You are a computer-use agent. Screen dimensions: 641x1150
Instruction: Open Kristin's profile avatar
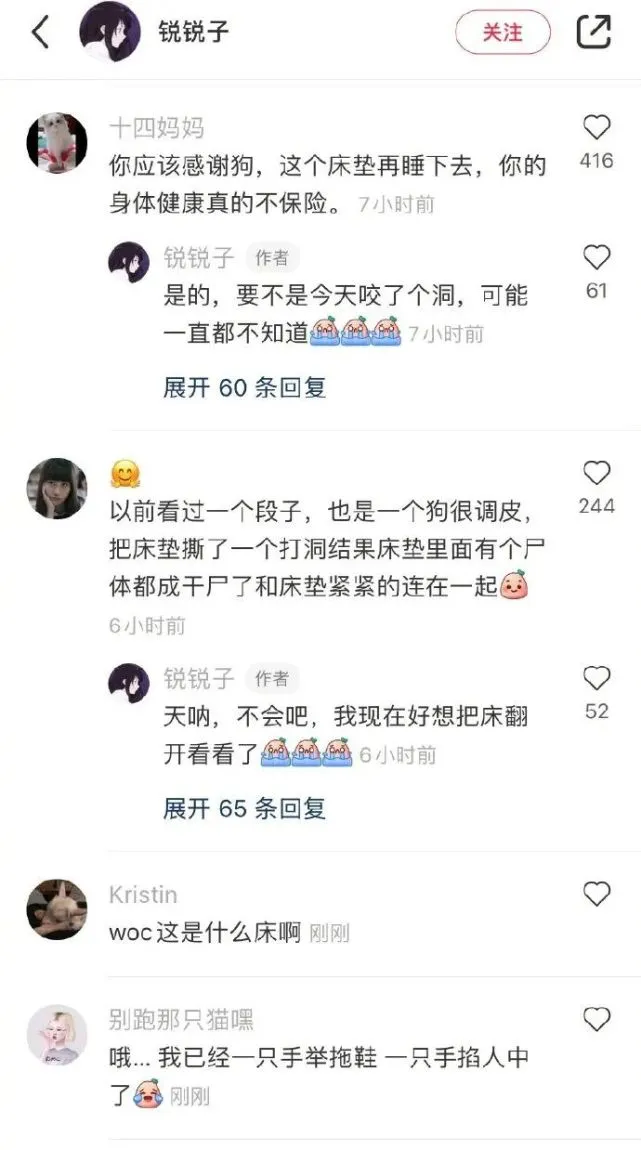point(57,909)
